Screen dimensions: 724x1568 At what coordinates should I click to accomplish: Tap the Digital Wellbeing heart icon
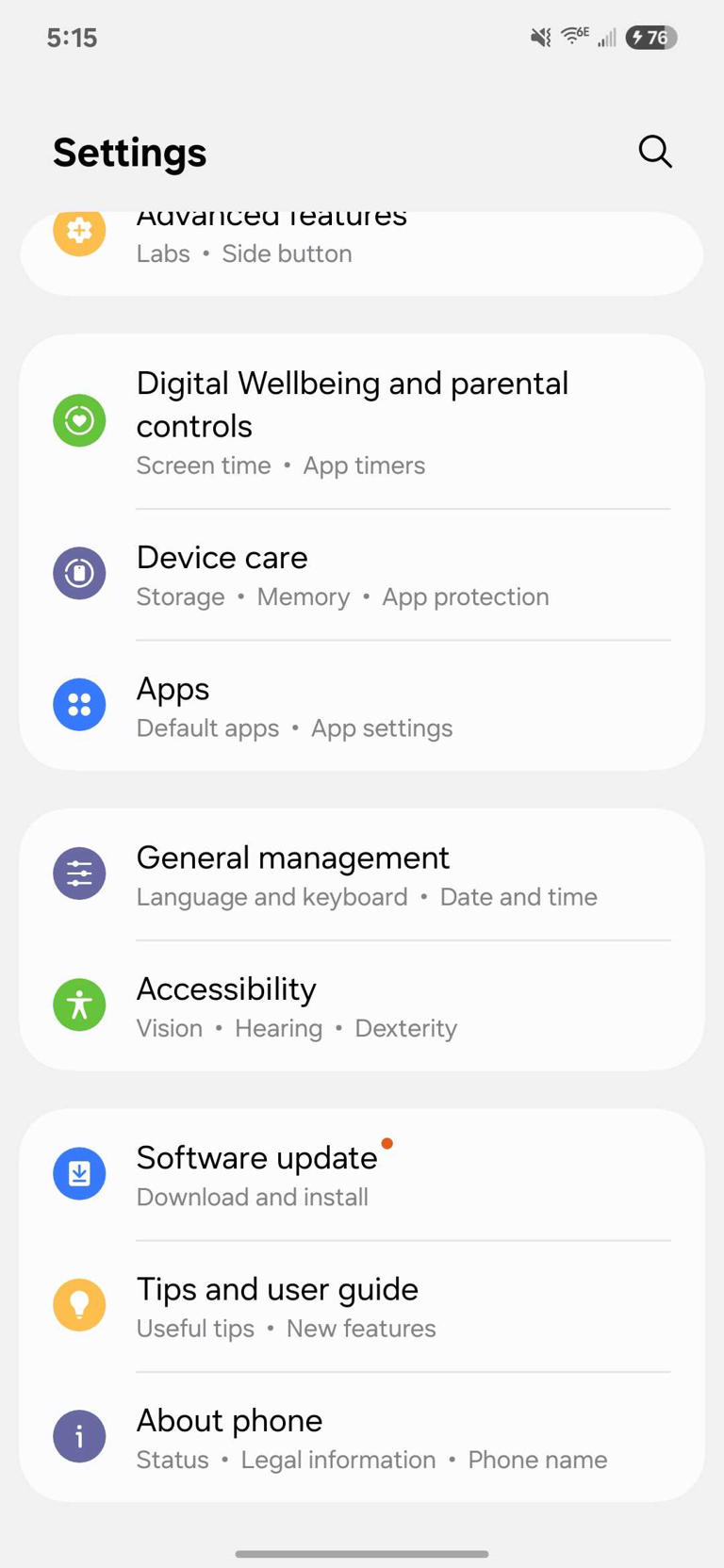[x=79, y=420]
